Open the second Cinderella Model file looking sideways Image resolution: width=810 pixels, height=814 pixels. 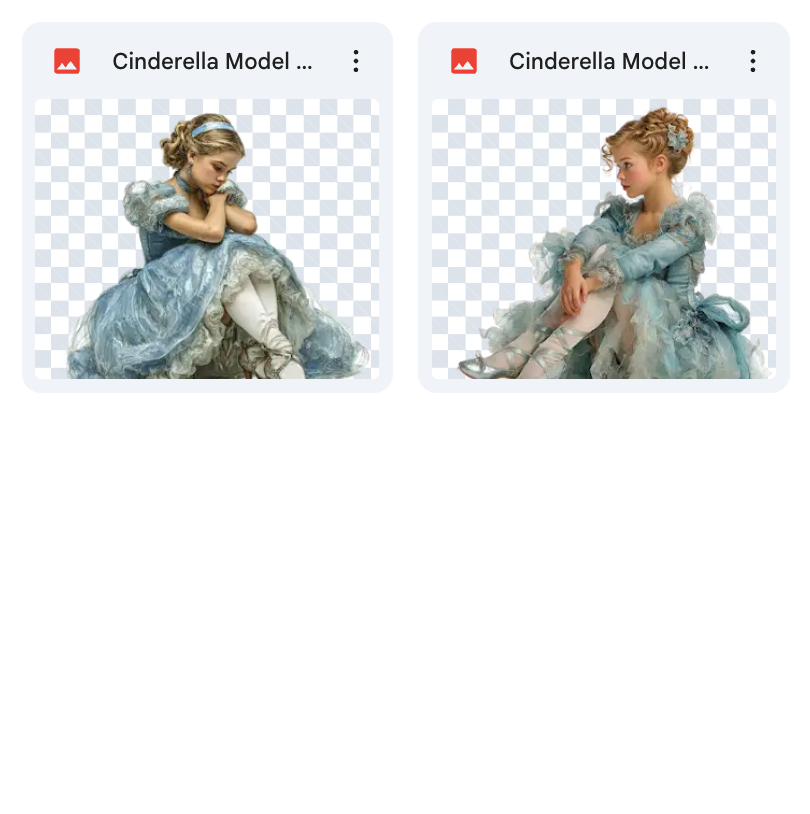click(x=603, y=238)
